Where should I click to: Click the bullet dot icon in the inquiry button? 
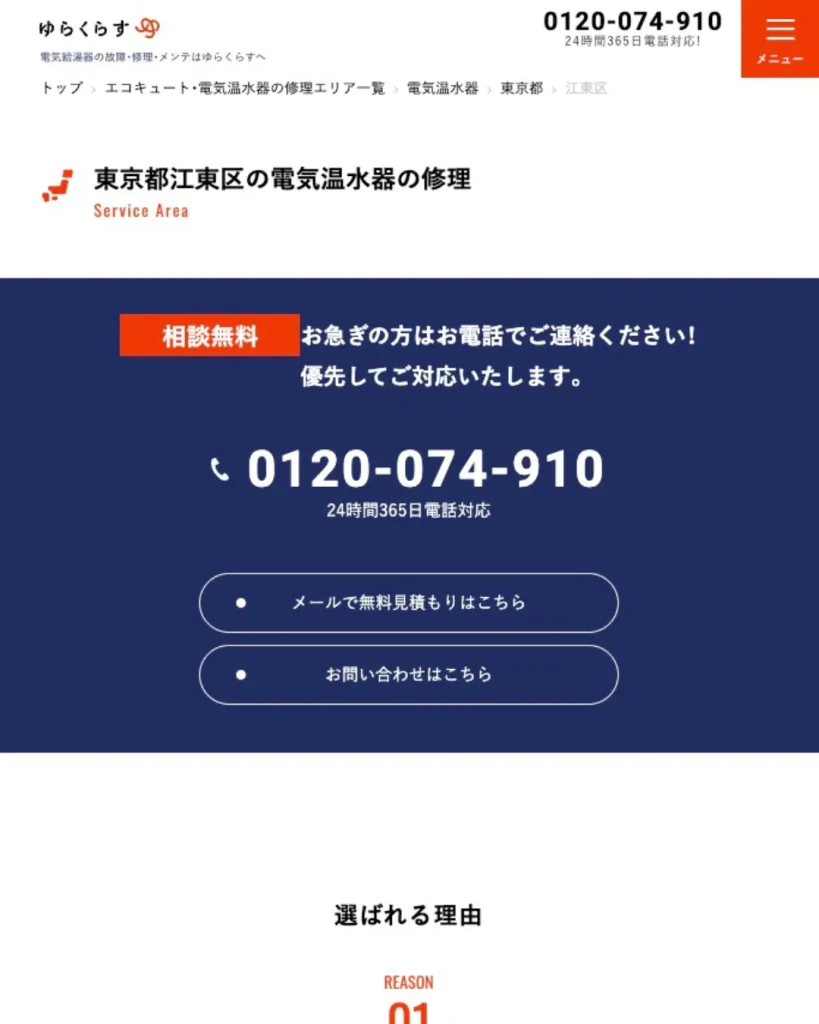[238, 675]
